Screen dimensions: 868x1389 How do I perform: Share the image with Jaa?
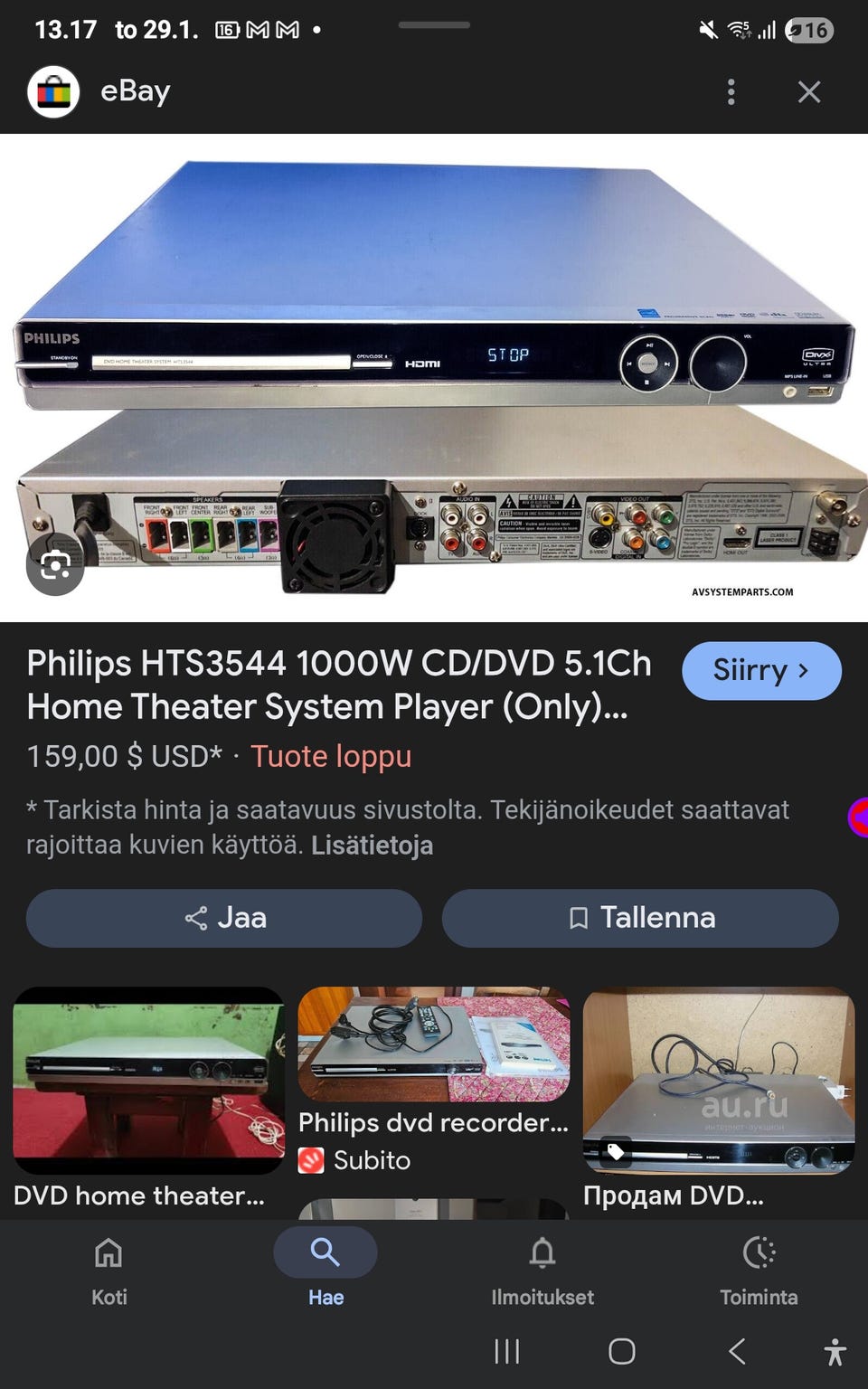(224, 918)
